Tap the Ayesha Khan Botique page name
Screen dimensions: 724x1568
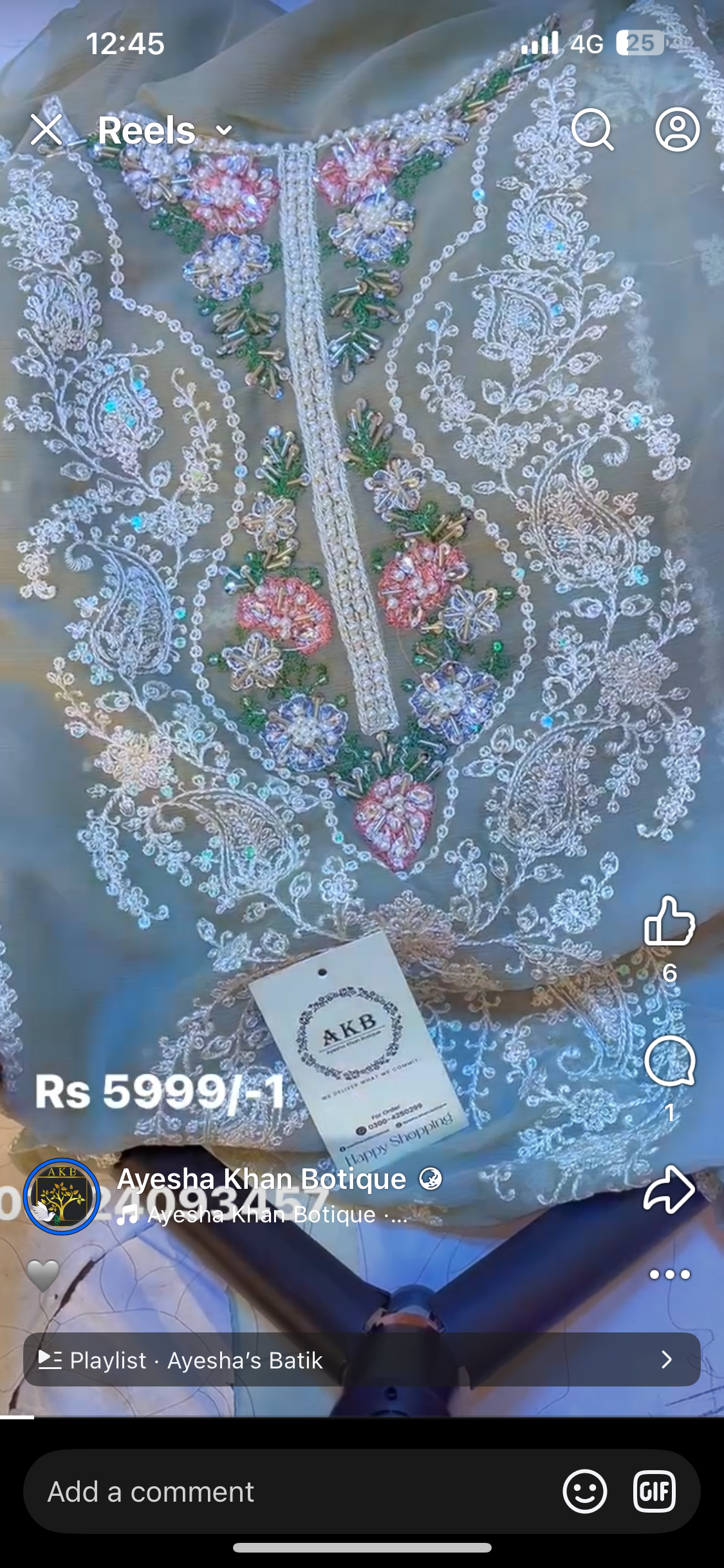click(x=262, y=1179)
